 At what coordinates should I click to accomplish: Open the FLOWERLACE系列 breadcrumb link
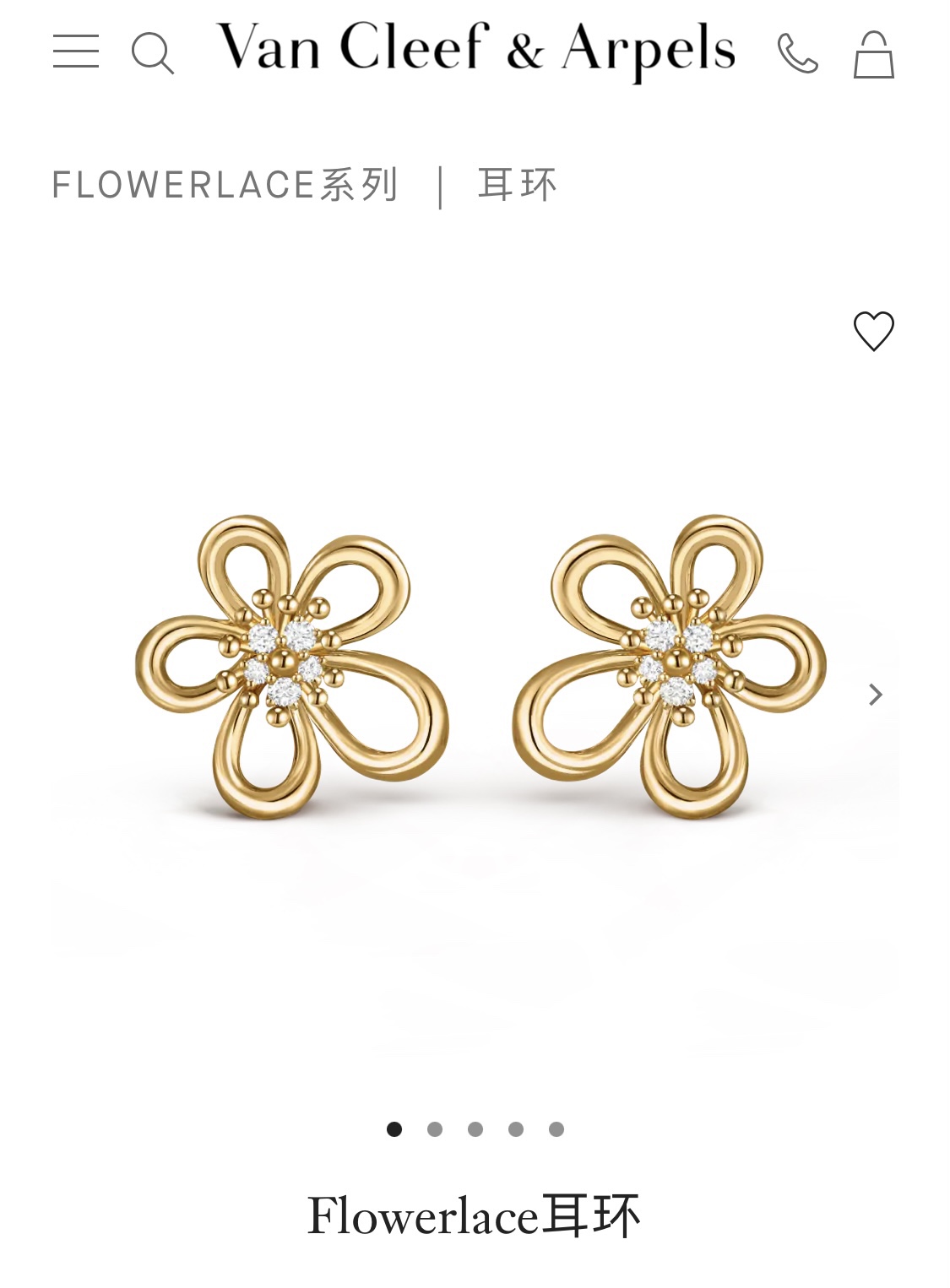coord(225,185)
